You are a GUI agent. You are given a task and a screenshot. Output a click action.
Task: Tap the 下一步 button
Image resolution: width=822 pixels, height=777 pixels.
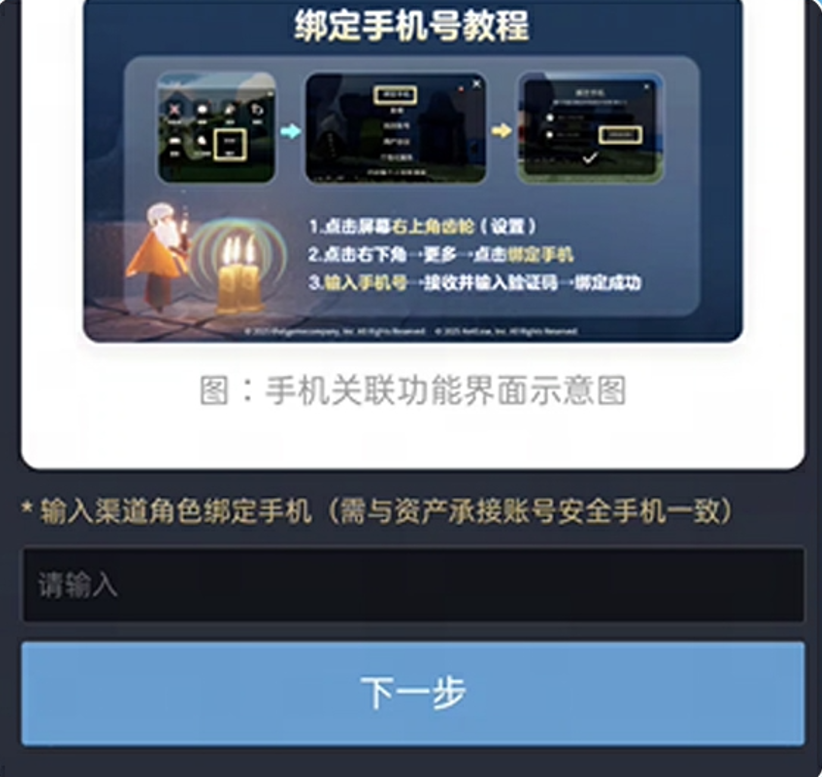[x=412, y=693]
